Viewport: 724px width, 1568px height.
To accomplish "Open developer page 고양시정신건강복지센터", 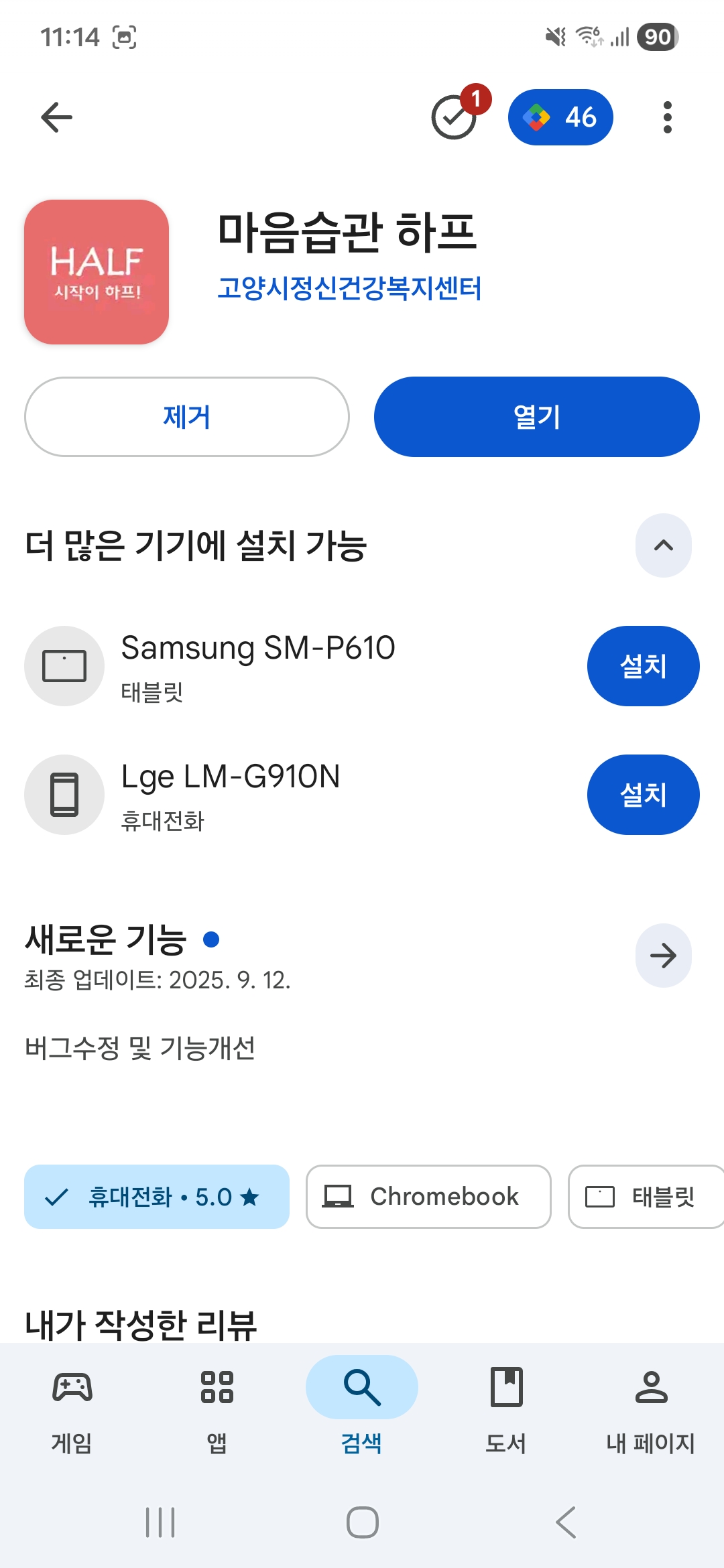I will click(349, 289).
